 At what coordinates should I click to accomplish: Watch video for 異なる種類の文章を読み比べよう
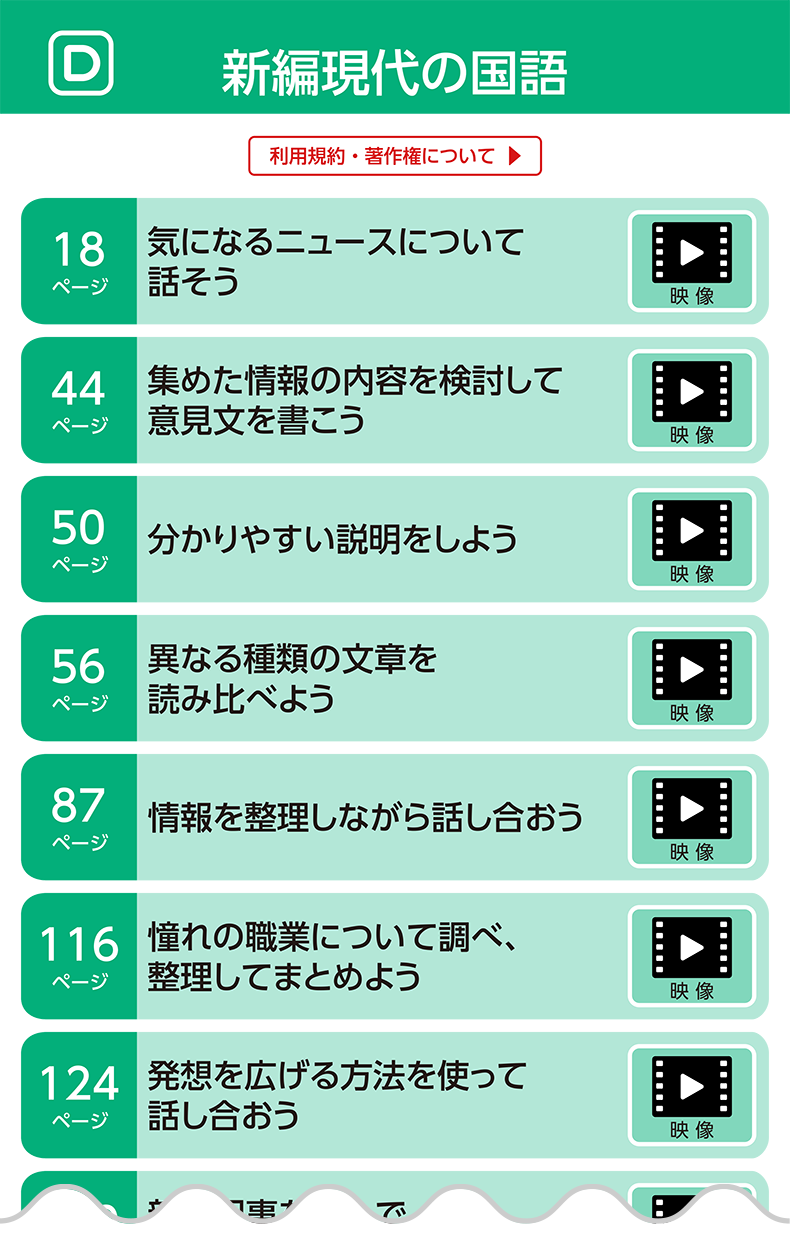pyautogui.click(x=692, y=678)
